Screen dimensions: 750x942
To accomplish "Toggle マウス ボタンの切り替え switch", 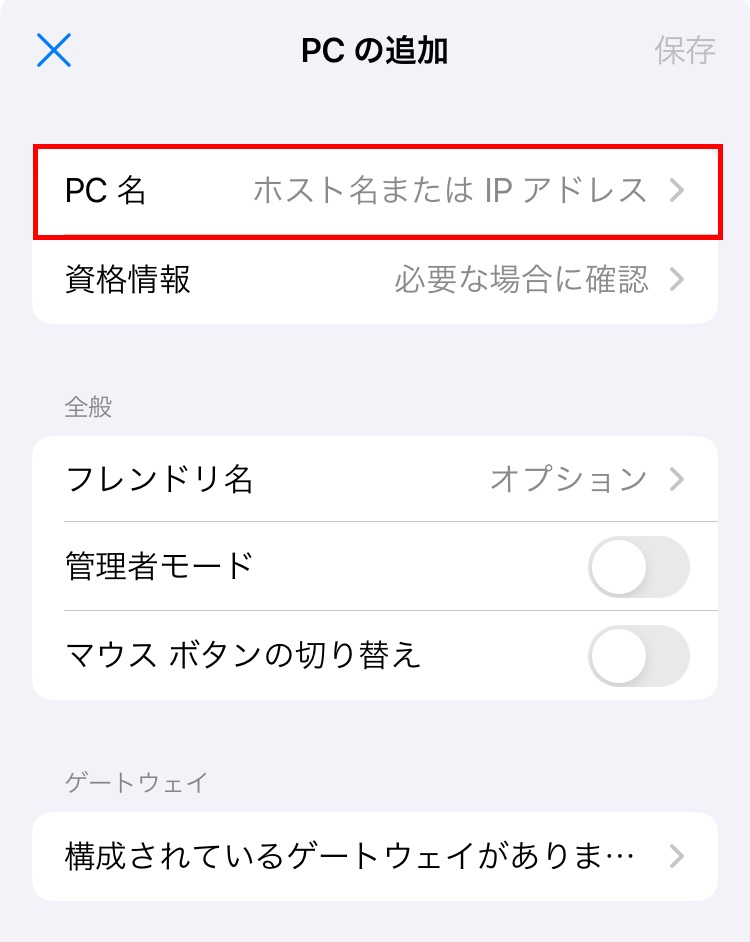I will [x=638, y=656].
